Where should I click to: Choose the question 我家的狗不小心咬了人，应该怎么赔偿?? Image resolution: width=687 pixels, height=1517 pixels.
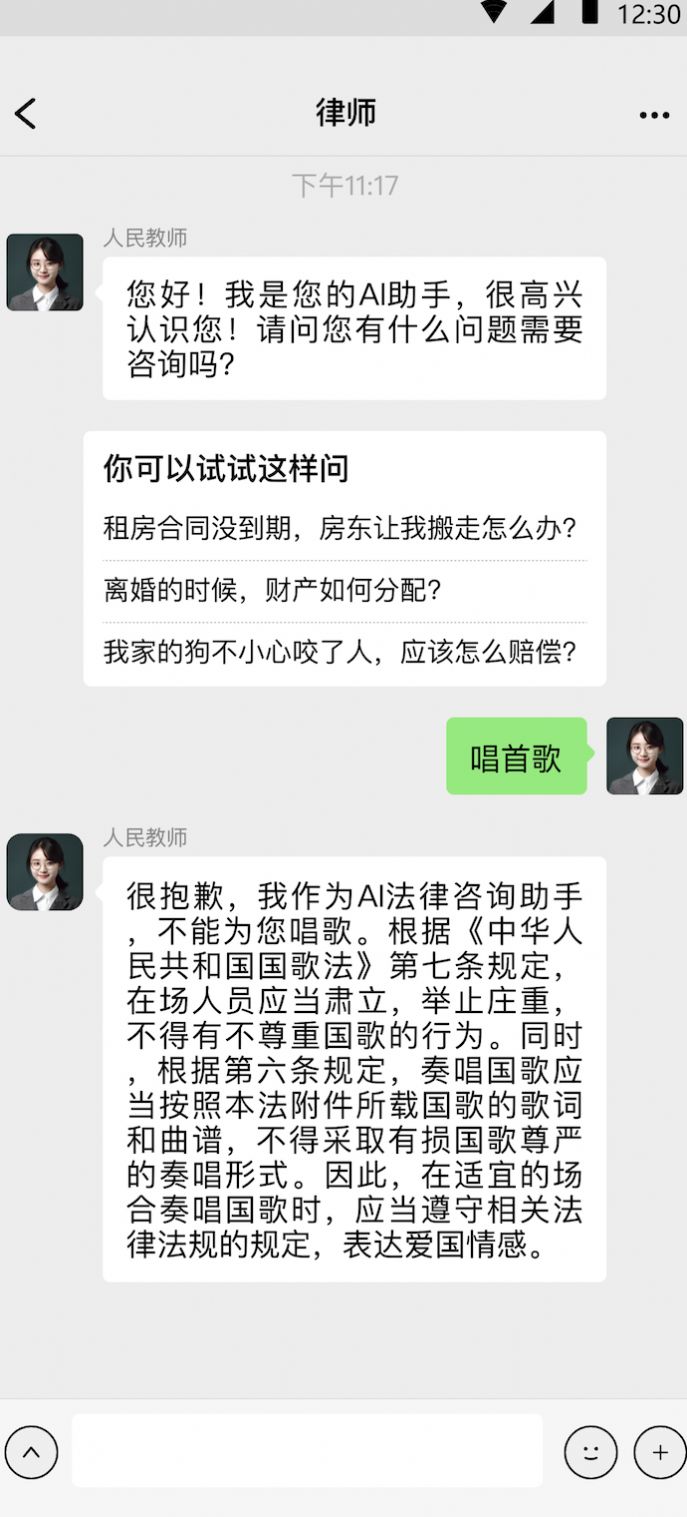point(340,652)
